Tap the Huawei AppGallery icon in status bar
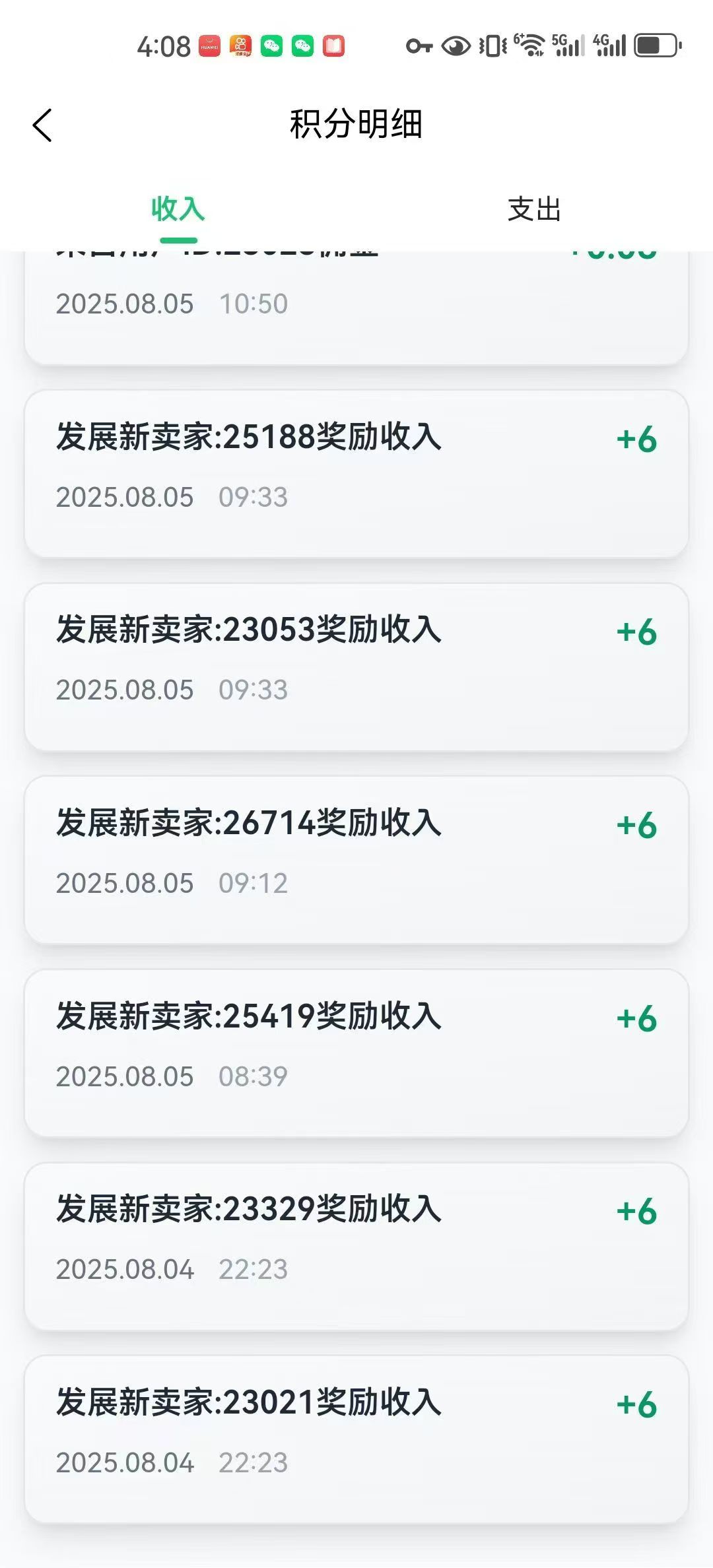Image resolution: width=713 pixels, height=1568 pixels. [209, 46]
